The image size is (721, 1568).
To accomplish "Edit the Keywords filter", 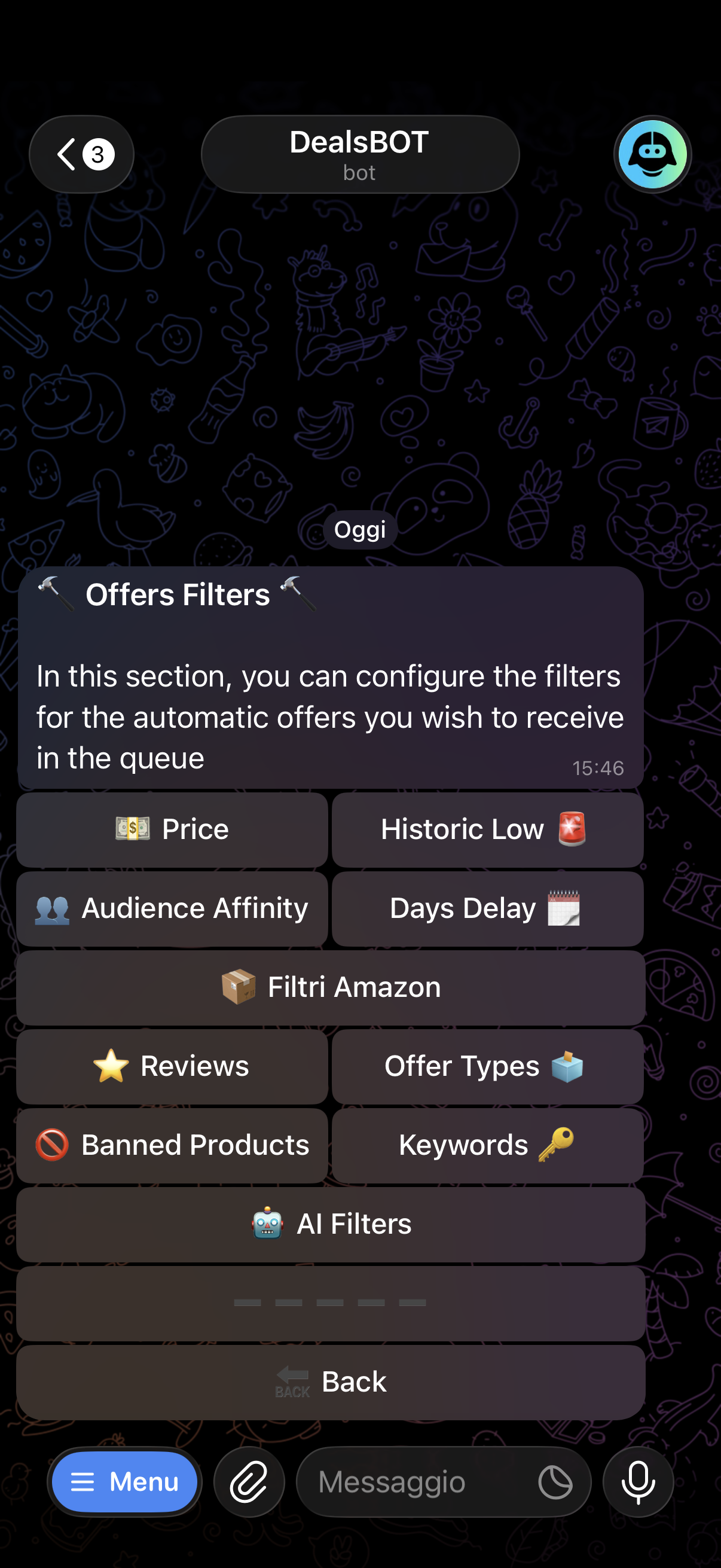I will coord(487,1145).
